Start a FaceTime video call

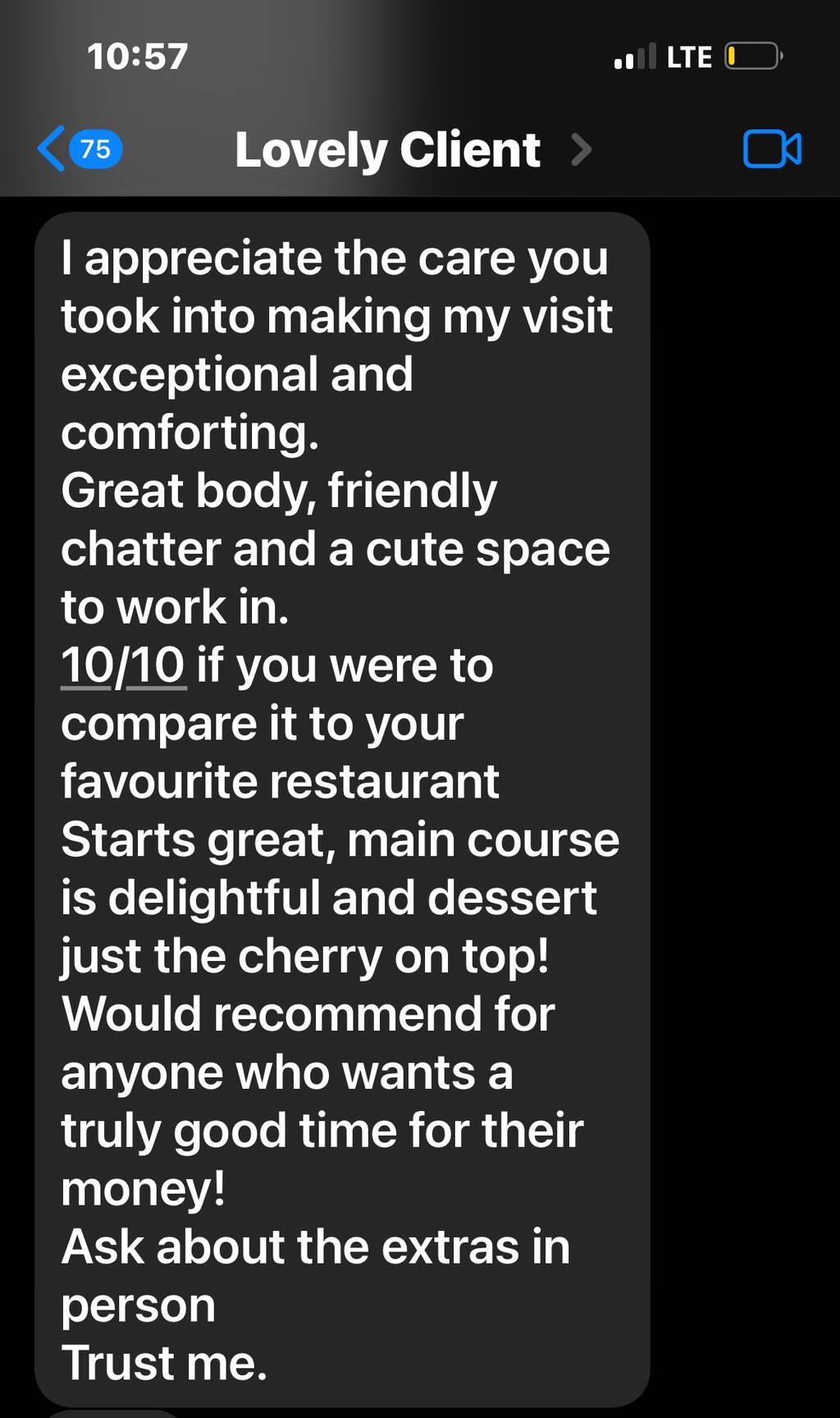click(771, 149)
